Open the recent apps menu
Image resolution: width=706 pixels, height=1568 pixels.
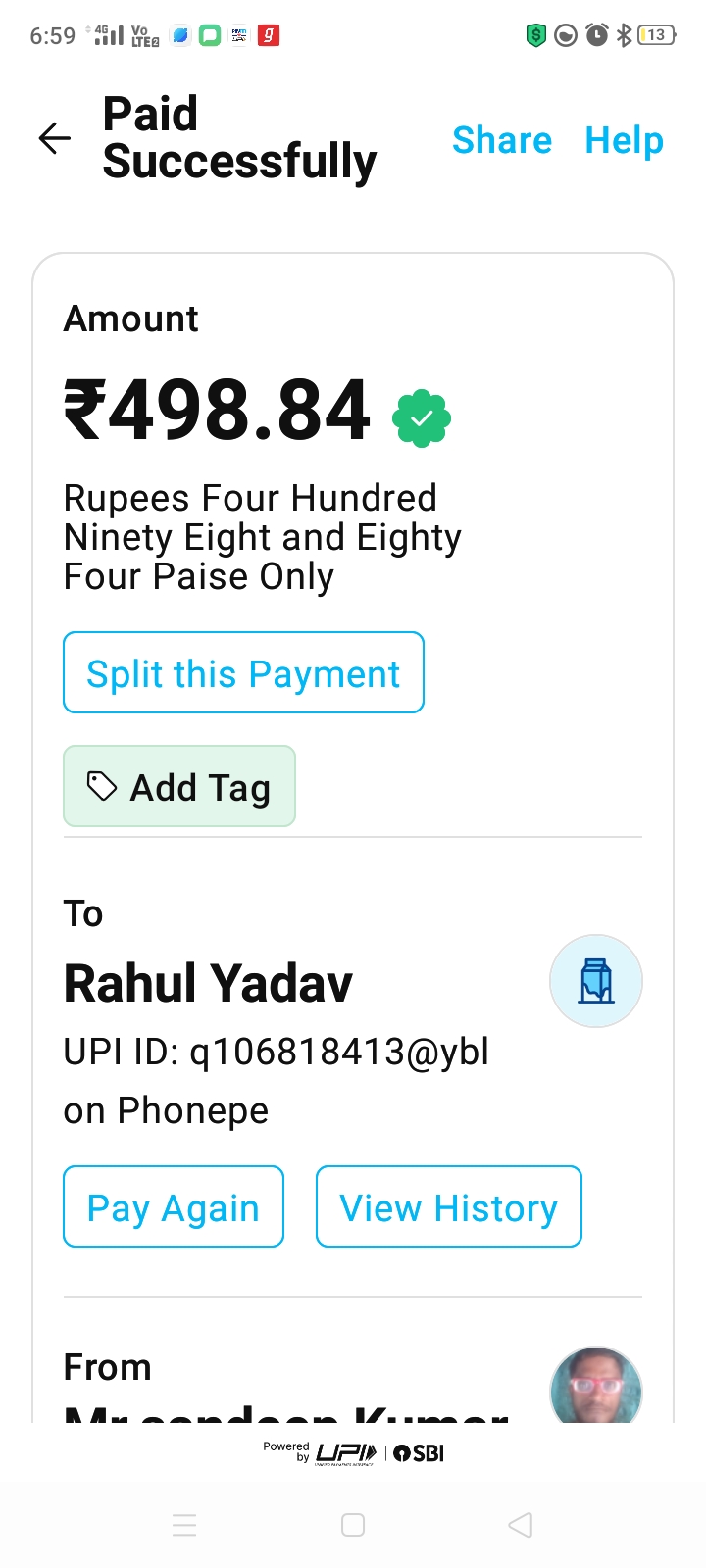coord(184,1525)
